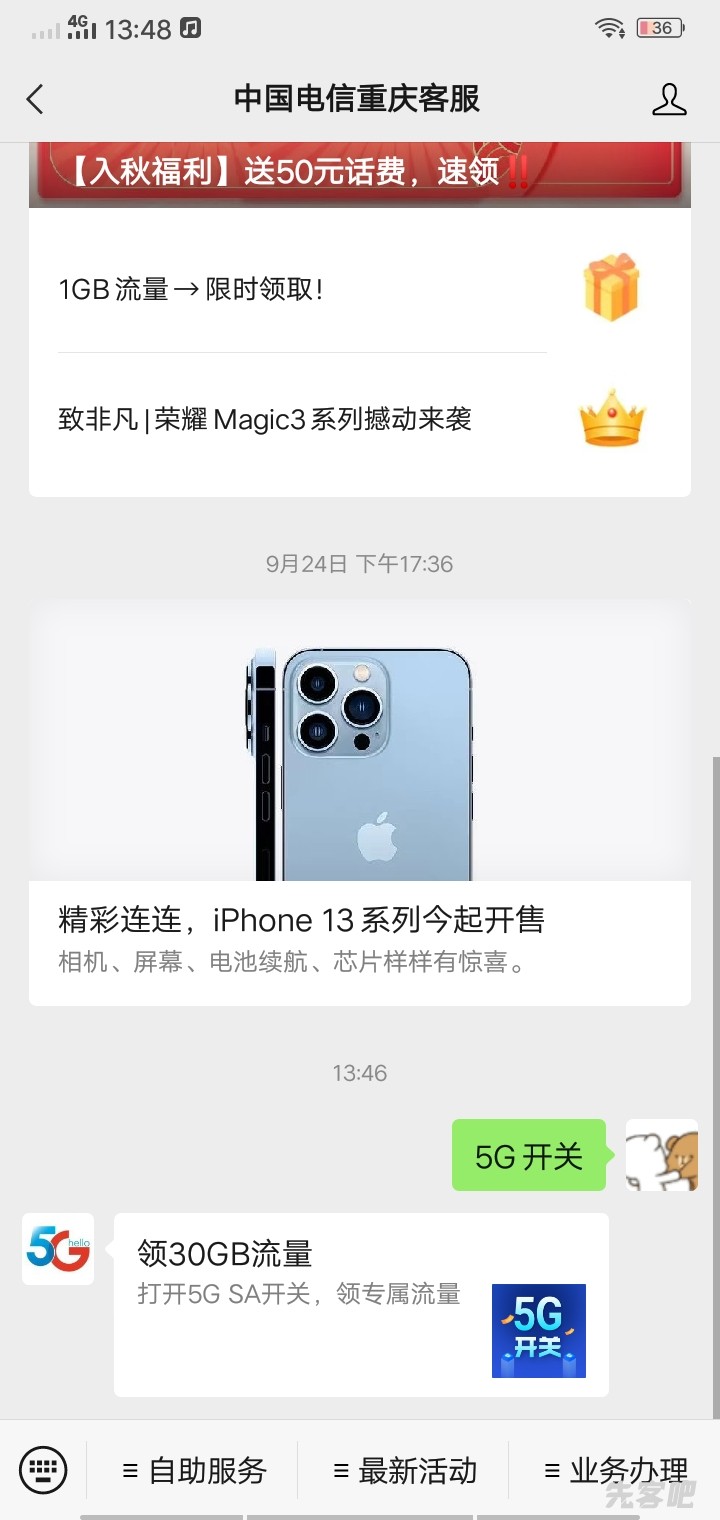Open the 入秋福利 送50元话费 banner
Screen dimensions: 720x1520
(359, 174)
